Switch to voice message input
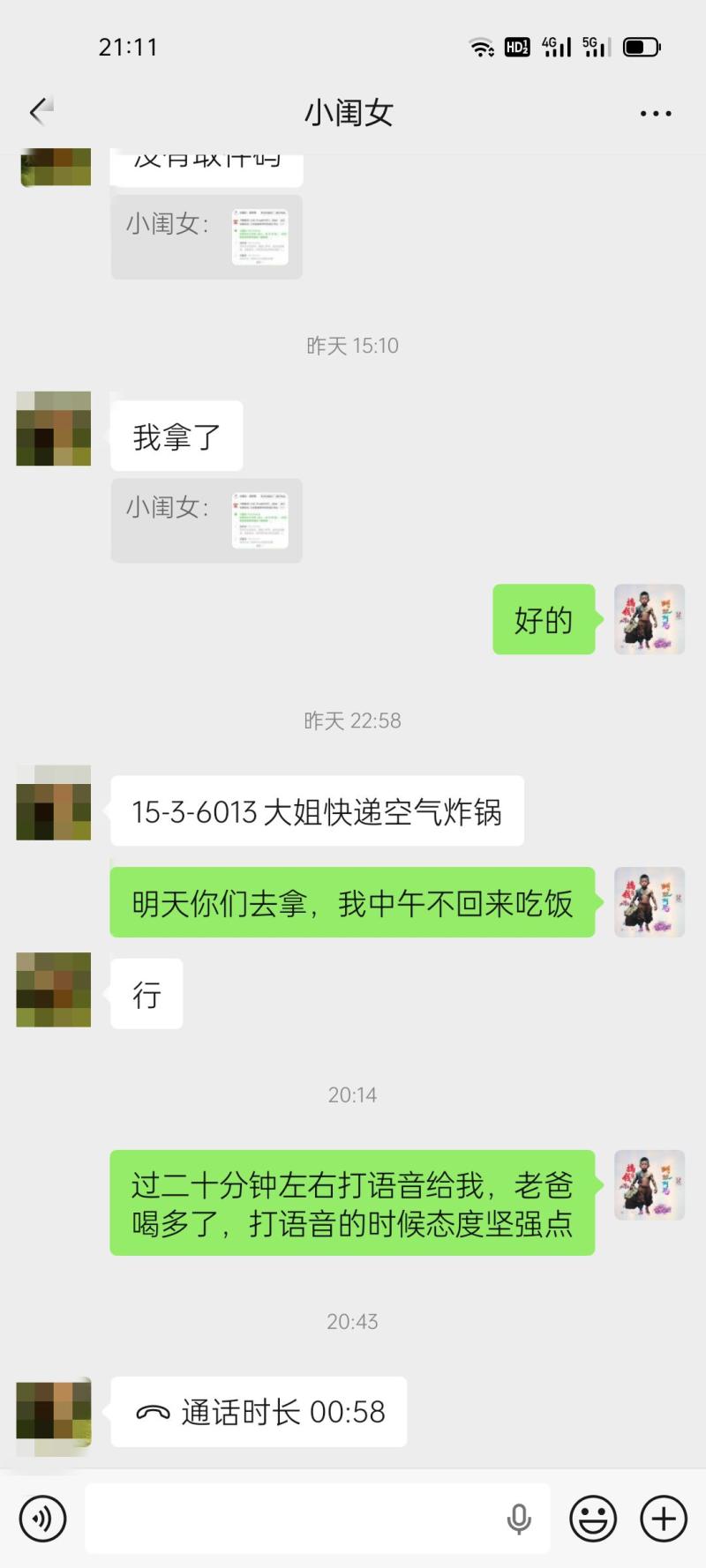This screenshot has height=1568, width=706. [x=42, y=1518]
